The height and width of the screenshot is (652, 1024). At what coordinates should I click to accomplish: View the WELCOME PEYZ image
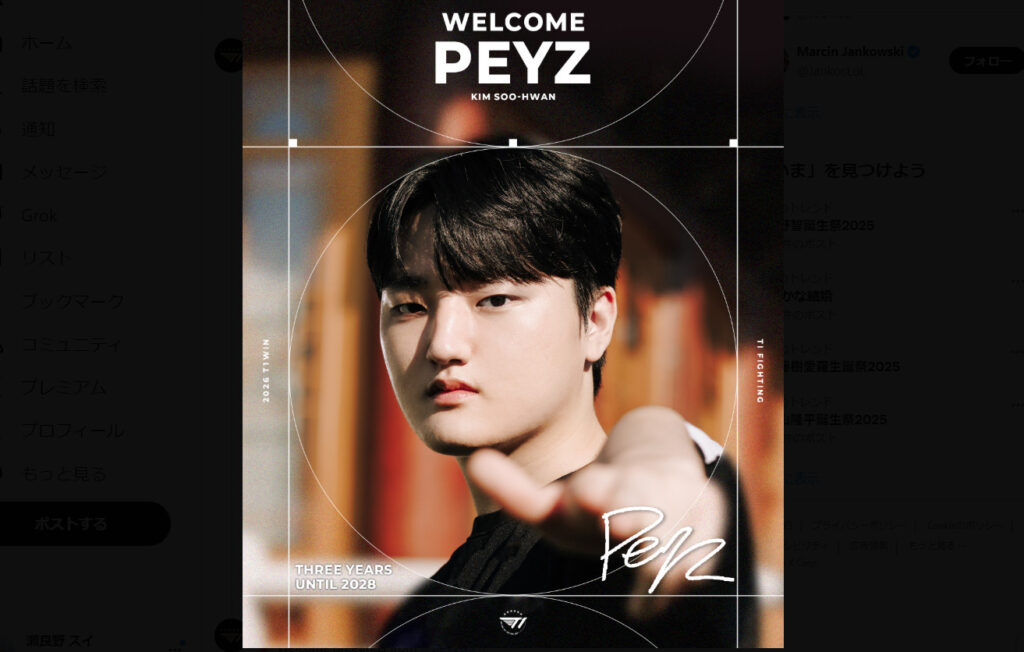click(512, 330)
